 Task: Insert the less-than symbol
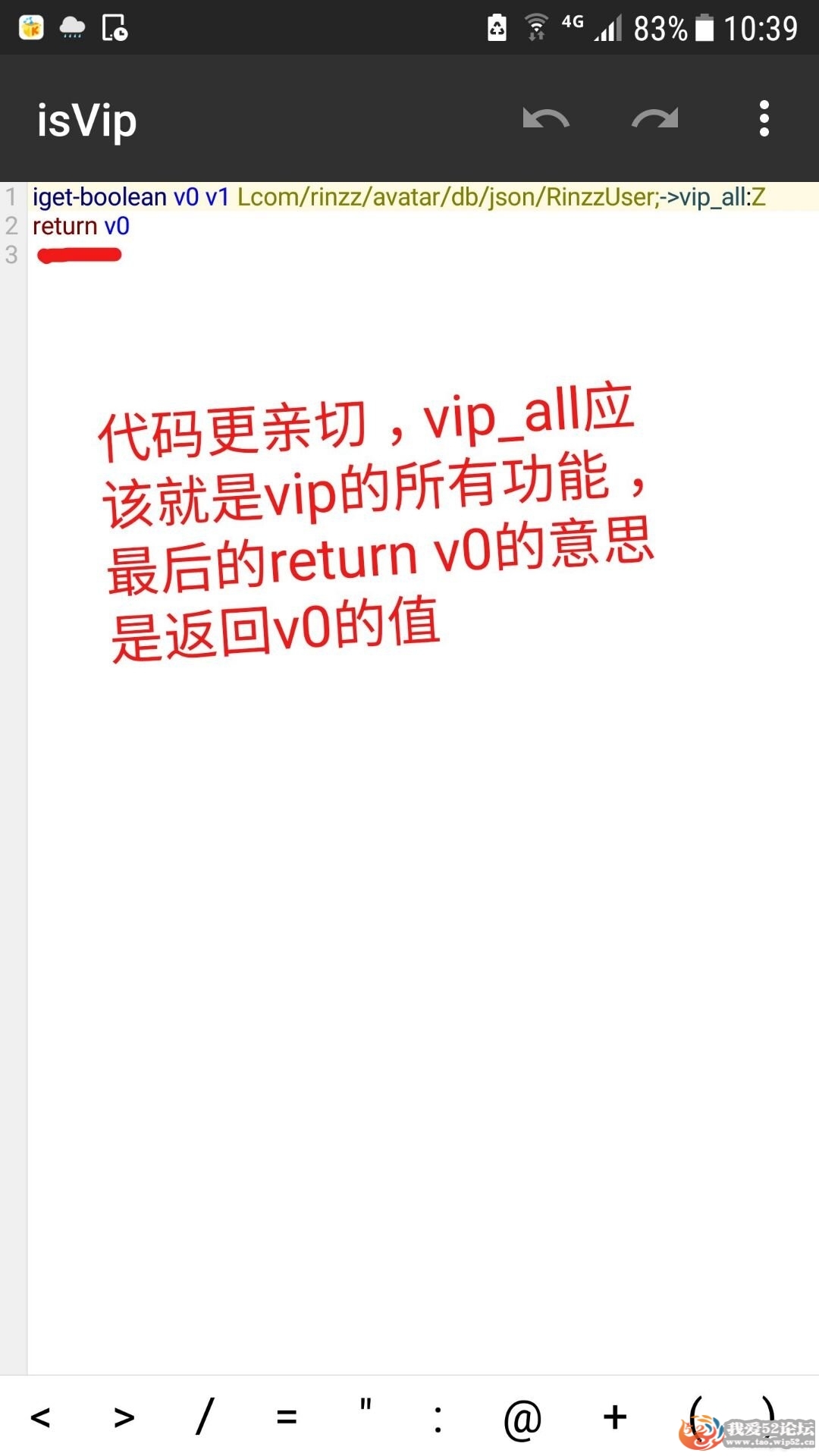tap(40, 1417)
